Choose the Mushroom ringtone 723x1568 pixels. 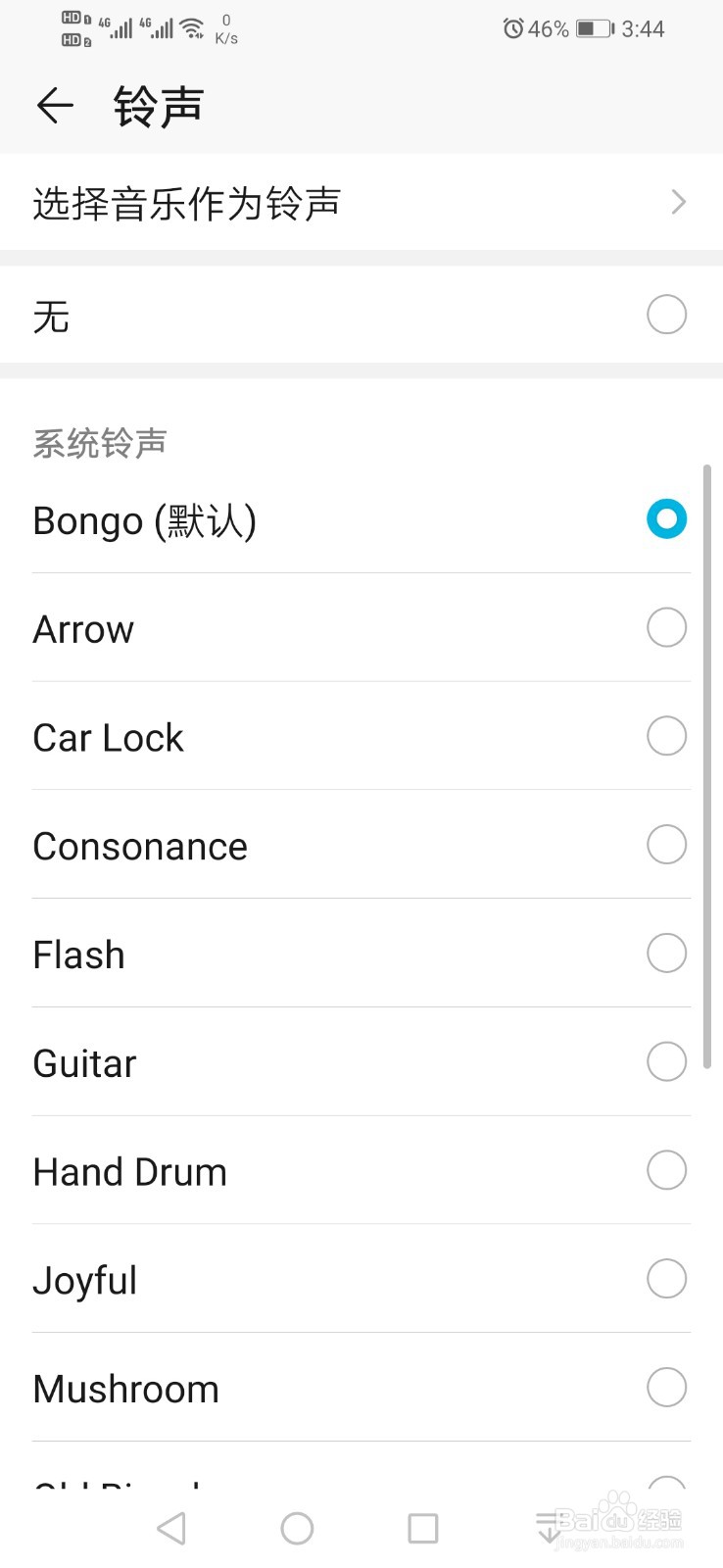361,1389
